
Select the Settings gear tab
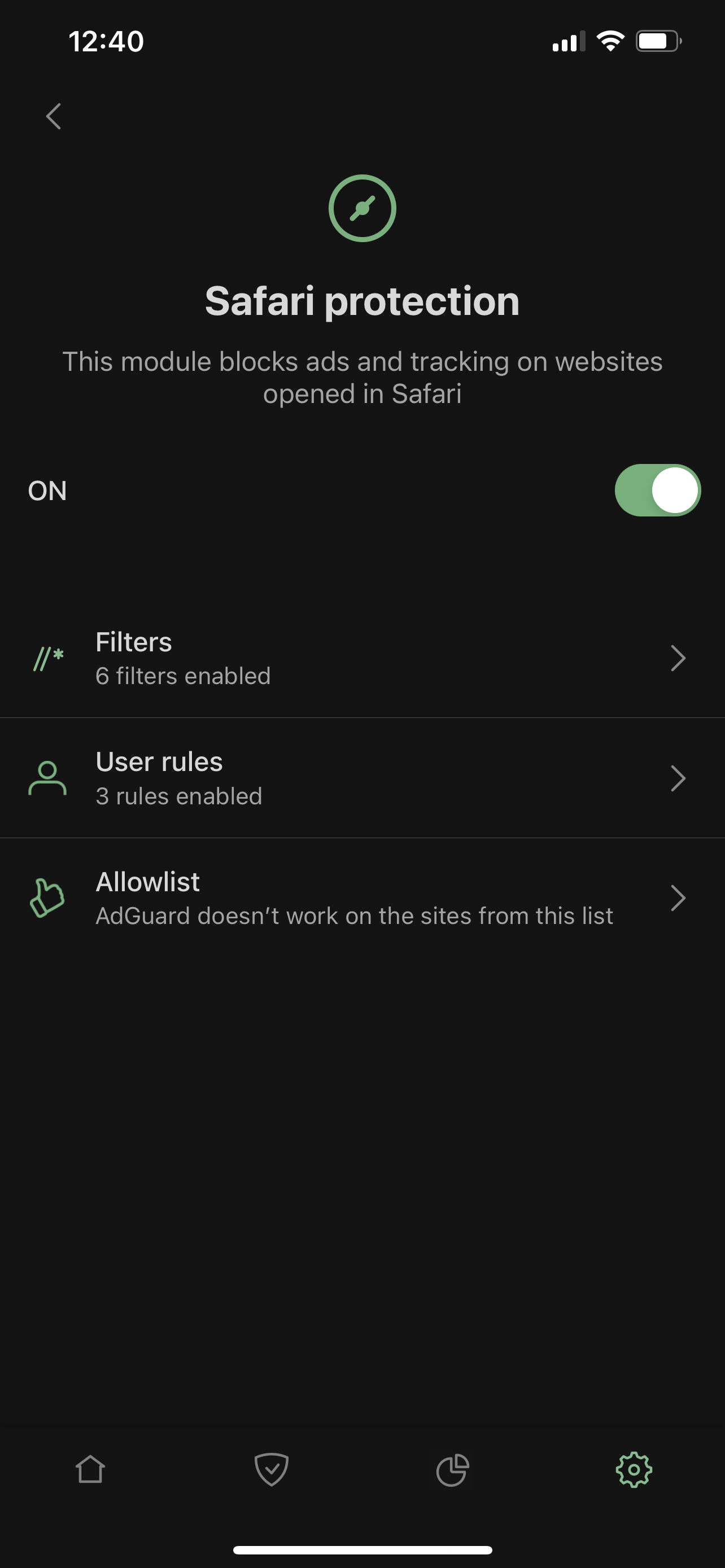pyautogui.click(x=634, y=1470)
